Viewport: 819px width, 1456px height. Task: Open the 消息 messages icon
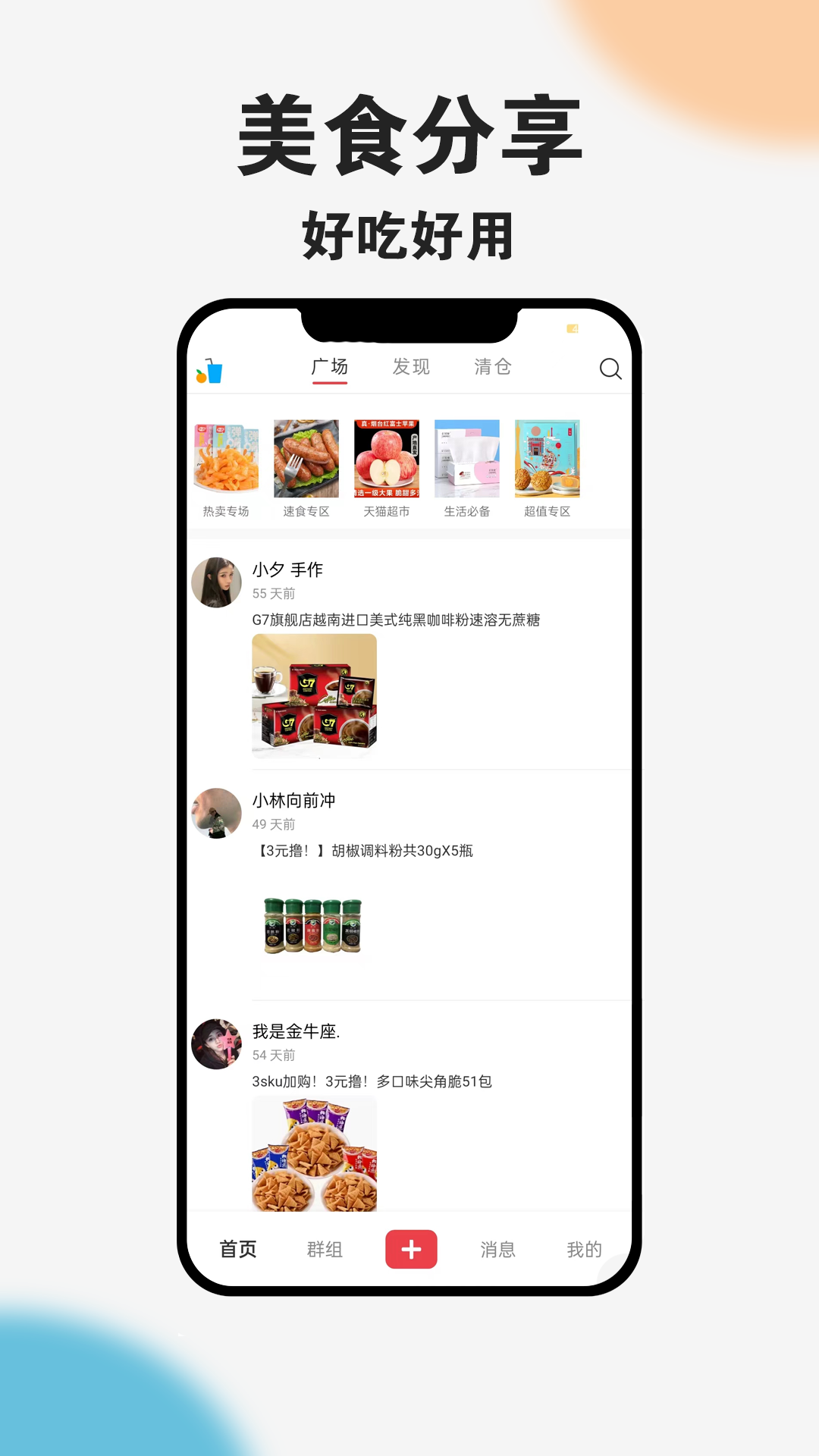pyautogui.click(x=499, y=1248)
